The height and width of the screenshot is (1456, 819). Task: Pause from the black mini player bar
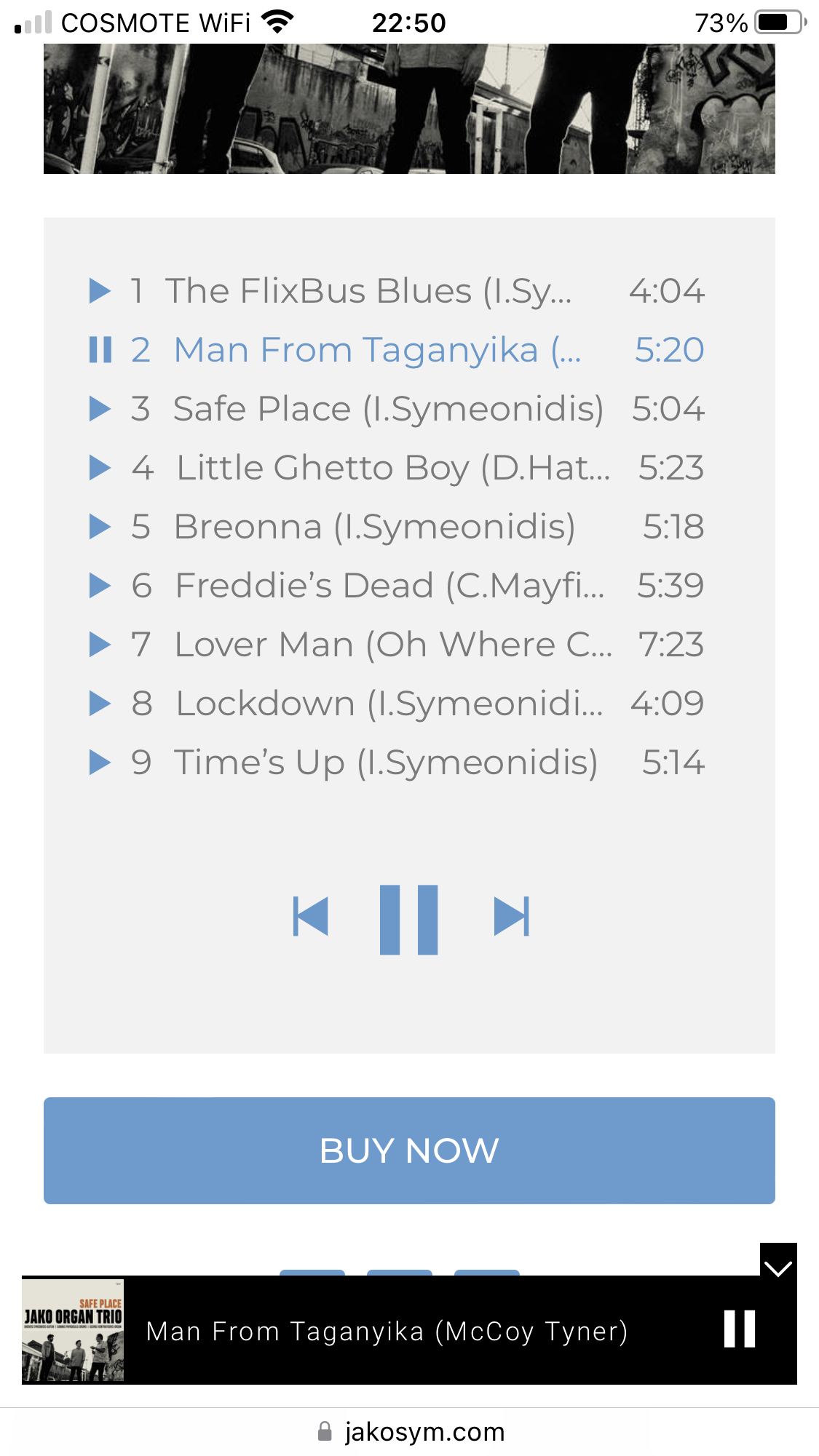740,1329
